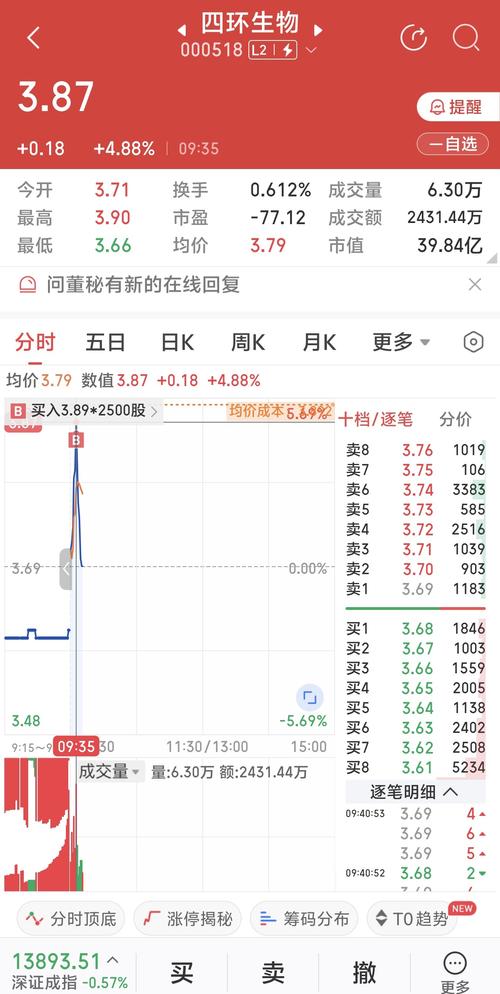
Task: Tap the 买 buy button
Action: [182, 972]
